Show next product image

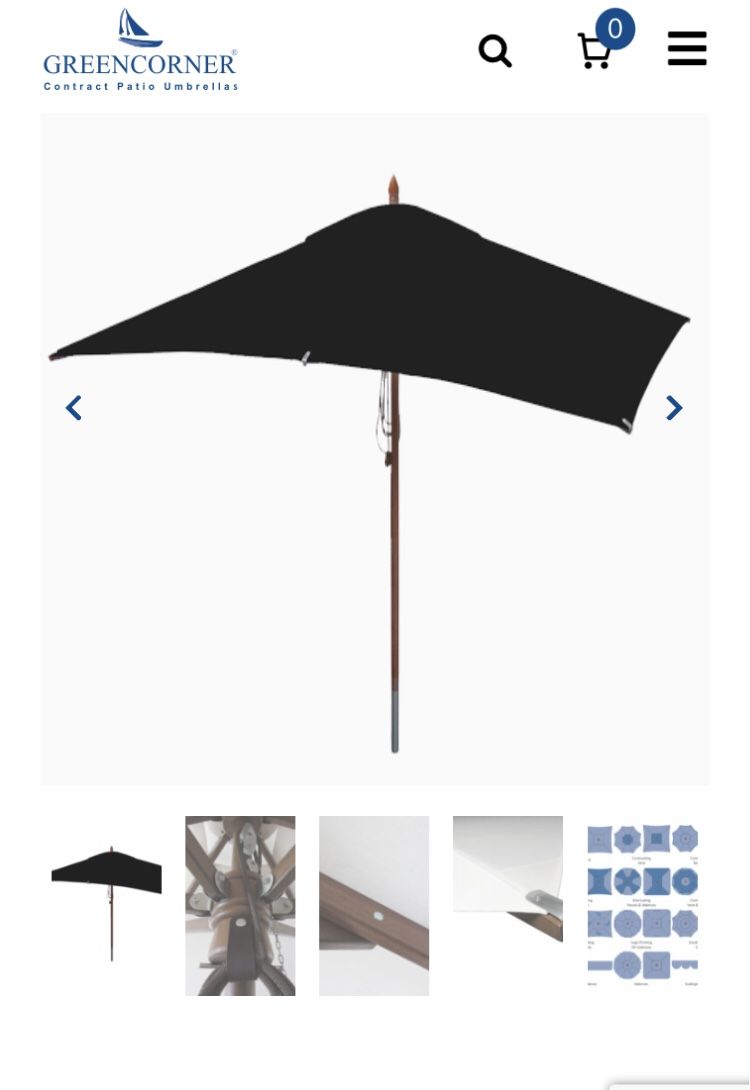click(x=674, y=408)
